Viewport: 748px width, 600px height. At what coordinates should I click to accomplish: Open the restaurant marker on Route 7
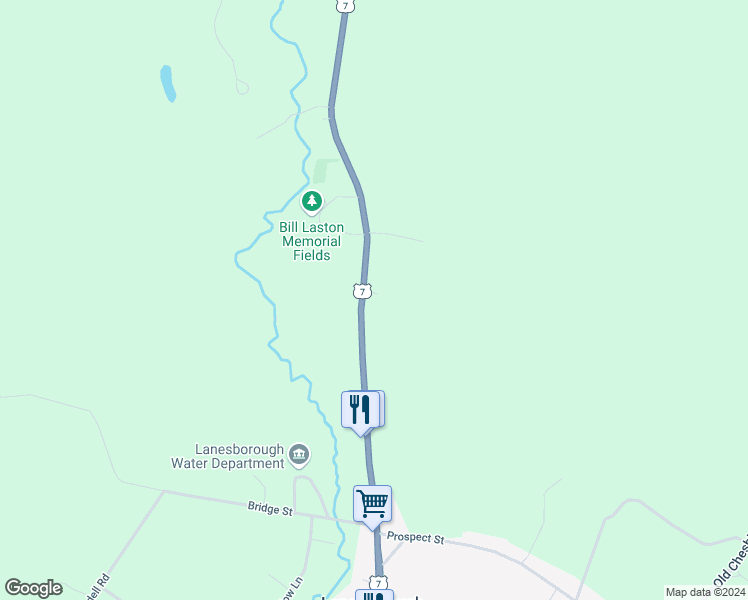point(360,409)
